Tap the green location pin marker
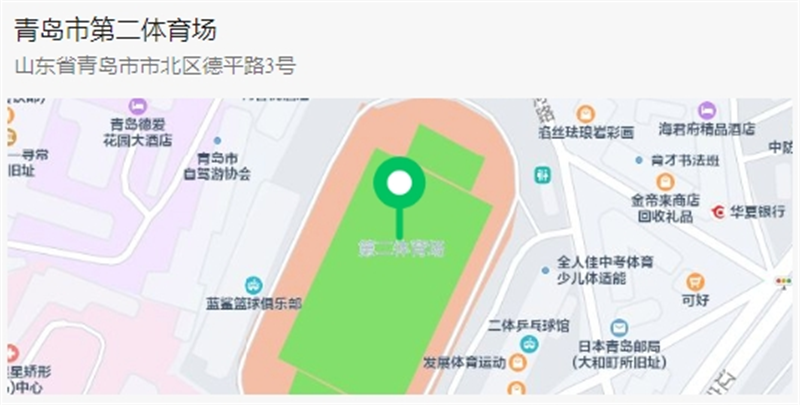The height and width of the screenshot is (405, 800). [x=399, y=185]
